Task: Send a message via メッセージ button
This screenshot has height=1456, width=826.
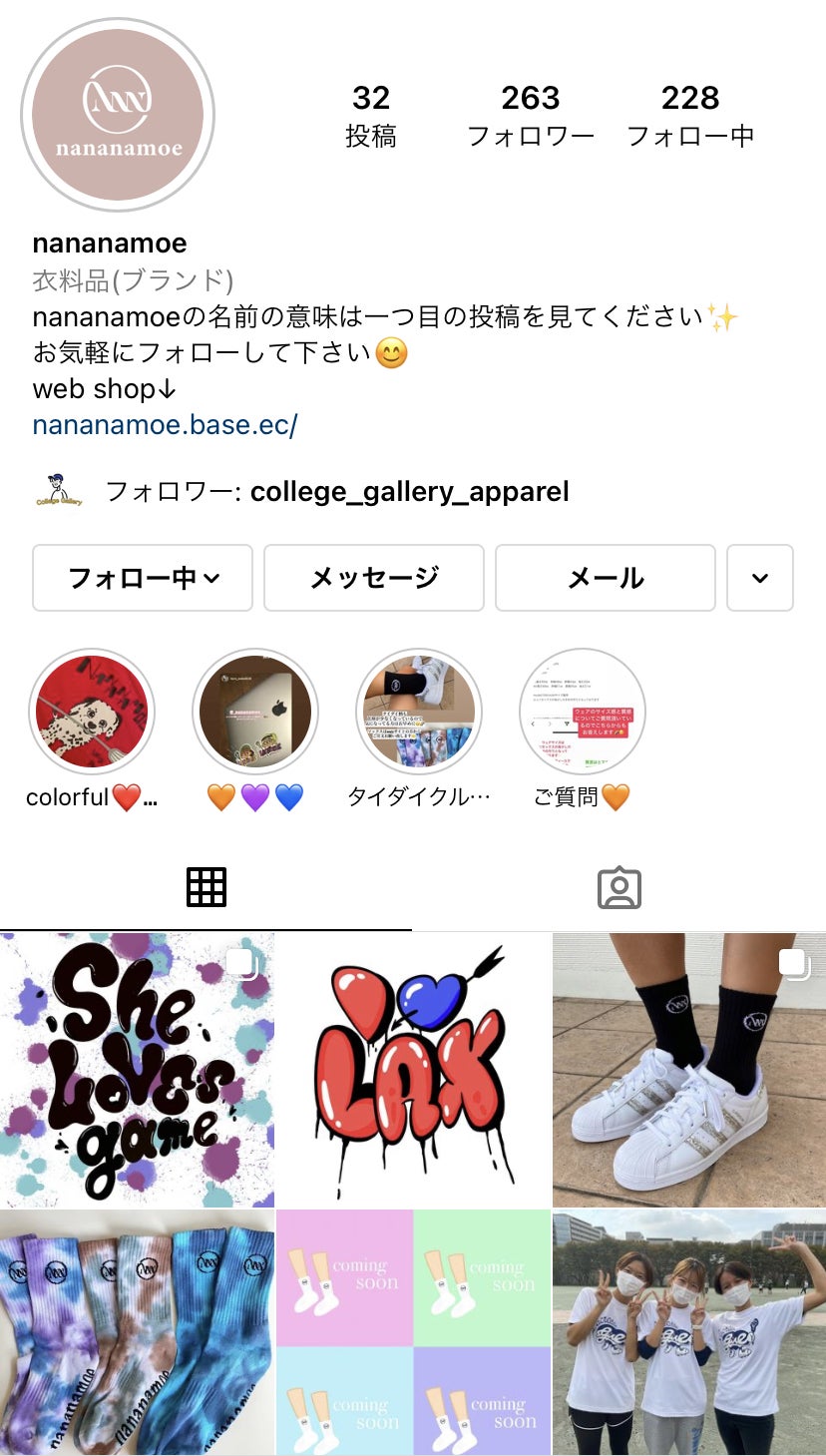Action: tap(374, 578)
